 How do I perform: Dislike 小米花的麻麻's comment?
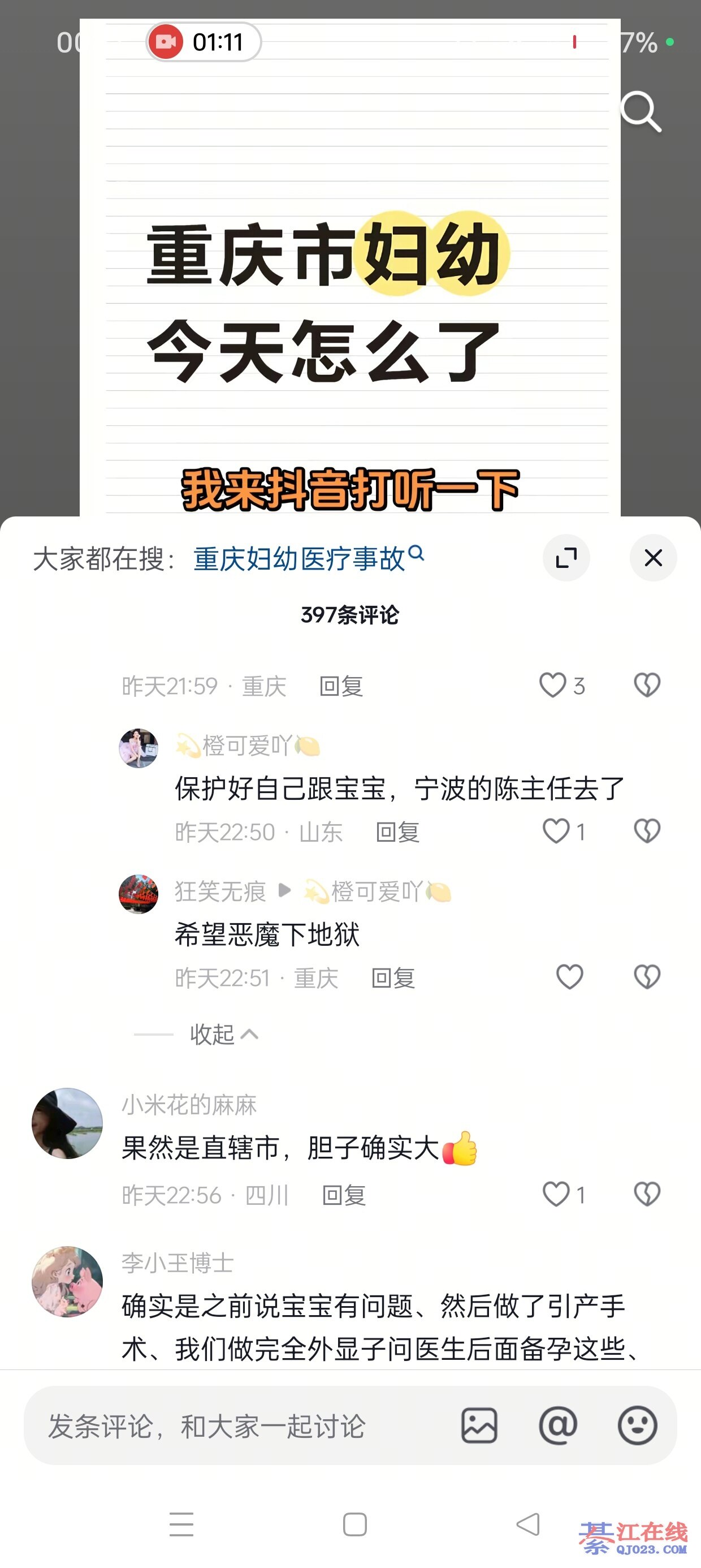(x=647, y=1194)
